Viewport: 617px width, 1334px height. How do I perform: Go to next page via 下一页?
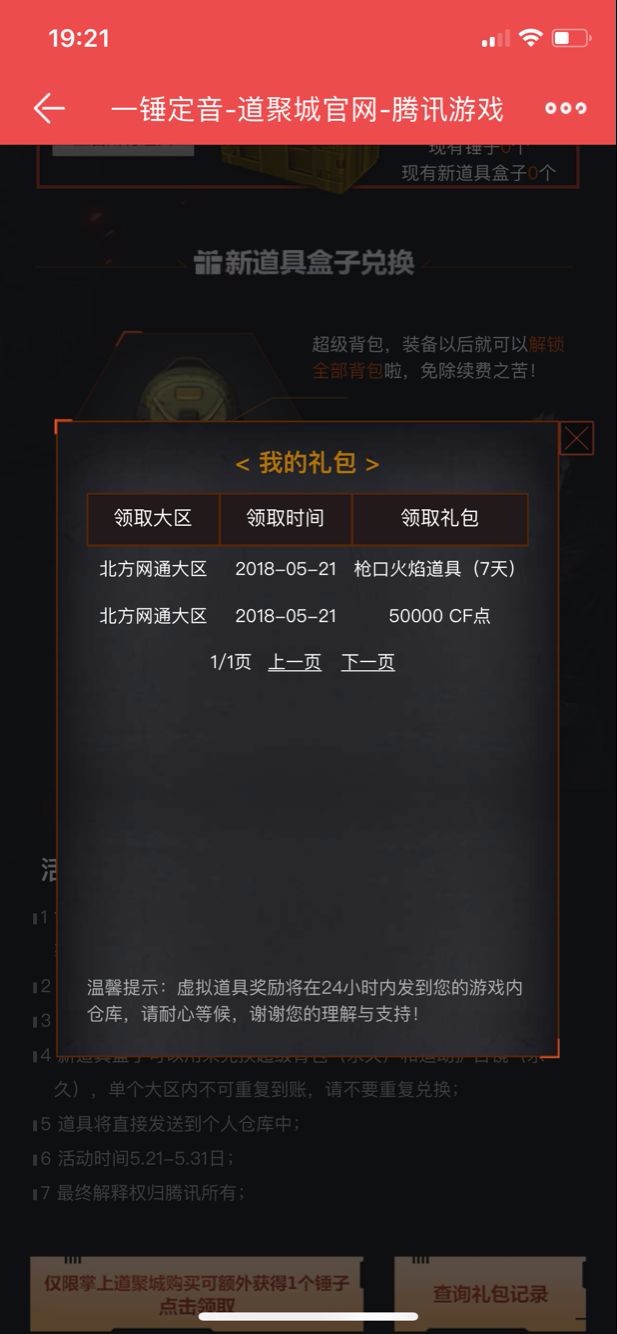pyautogui.click(x=368, y=662)
